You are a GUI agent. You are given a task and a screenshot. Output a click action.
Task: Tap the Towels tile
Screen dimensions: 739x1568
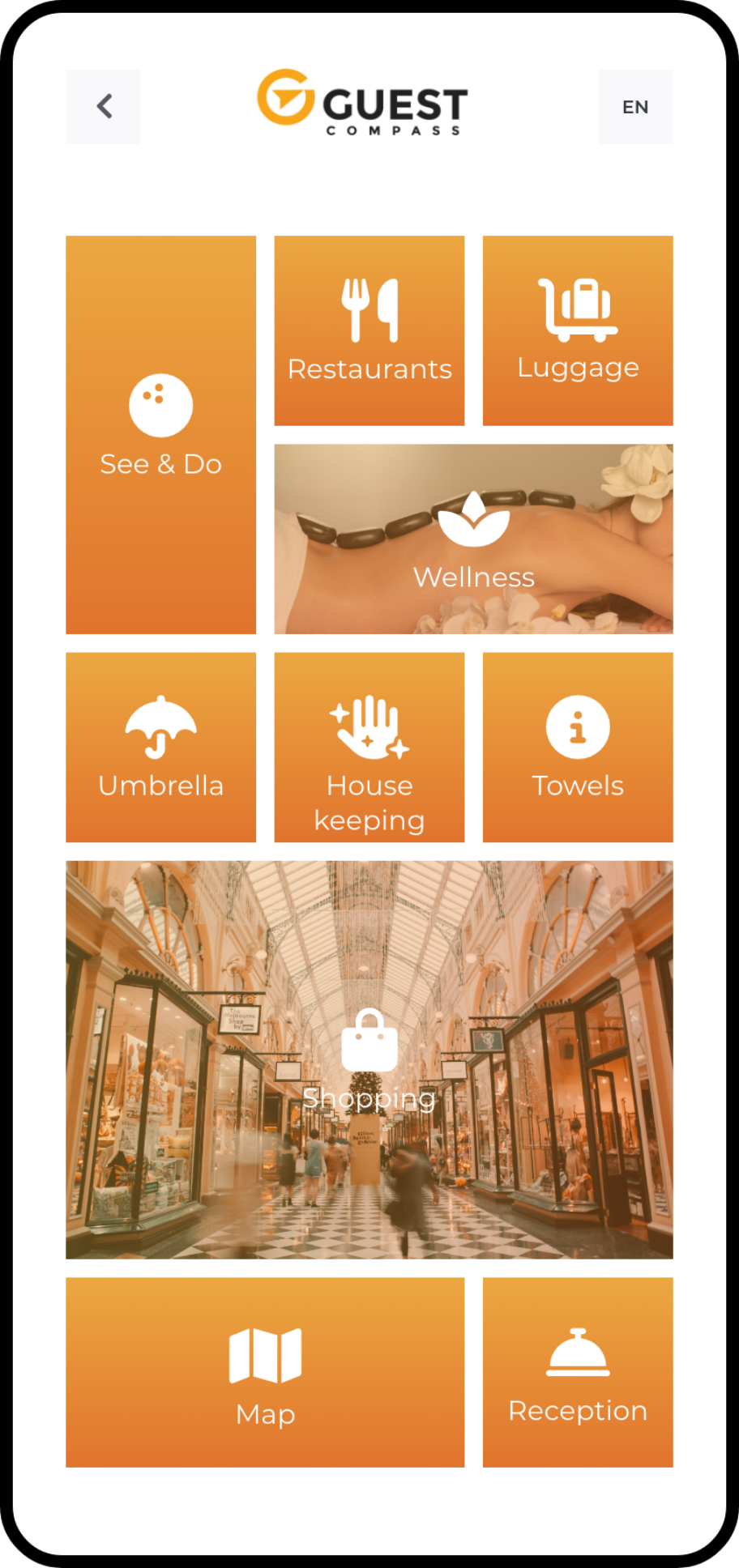coord(578,747)
